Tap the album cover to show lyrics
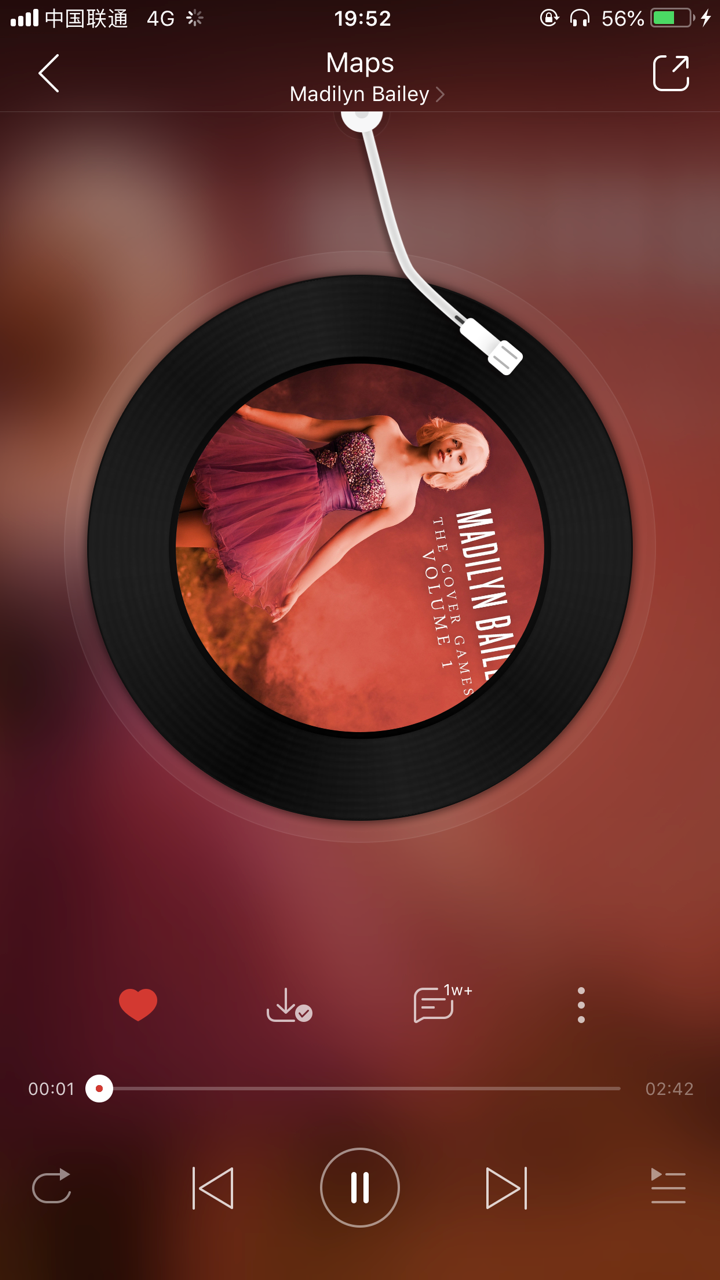Screen dimensions: 720x1280 (x=360, y=548)
